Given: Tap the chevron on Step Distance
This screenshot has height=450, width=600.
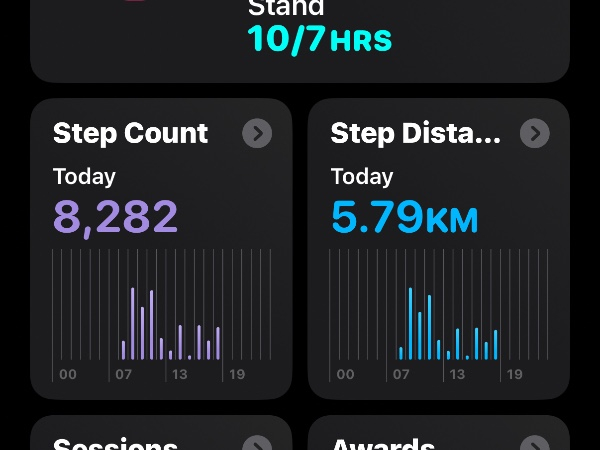Looking at the screenshot, I should 535,134.
